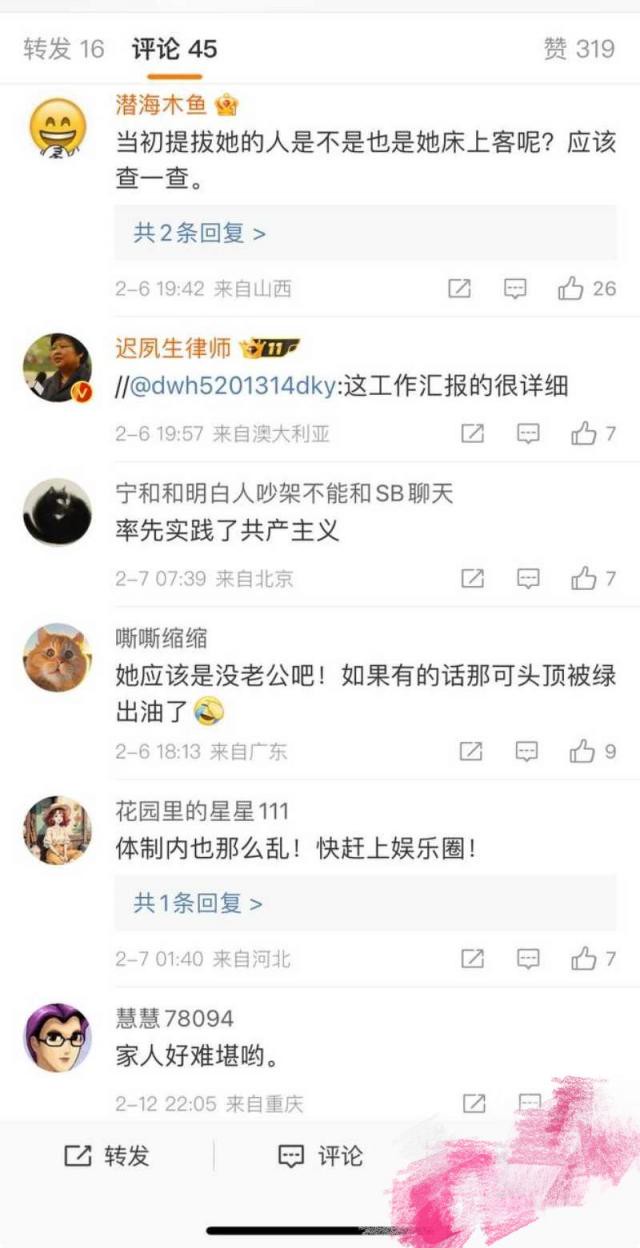The width and height of the screenshot is (640, 1248).
Task: Expand 共2条回复 under 潜海木鱼's comment
Action: point(200,233)
